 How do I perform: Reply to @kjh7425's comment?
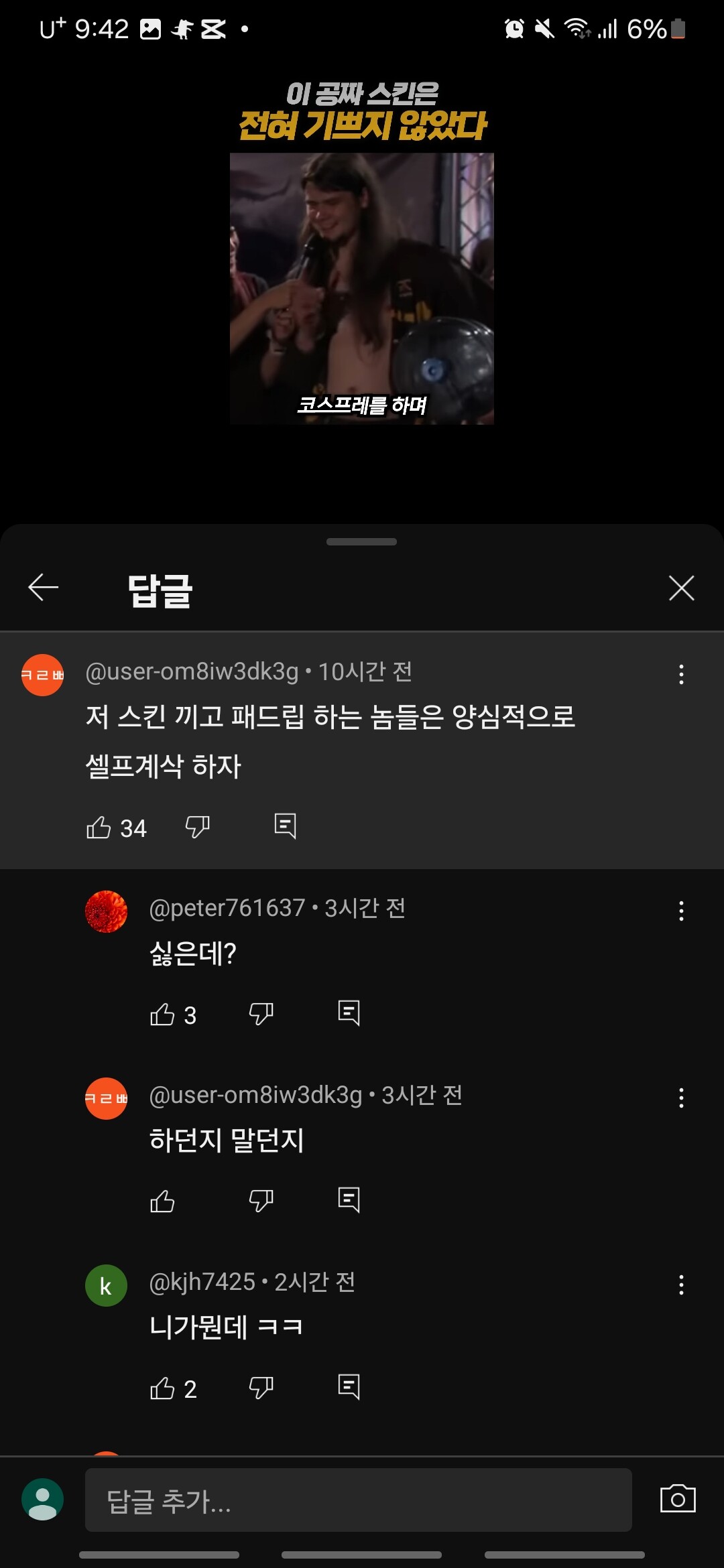(349, 1387)
